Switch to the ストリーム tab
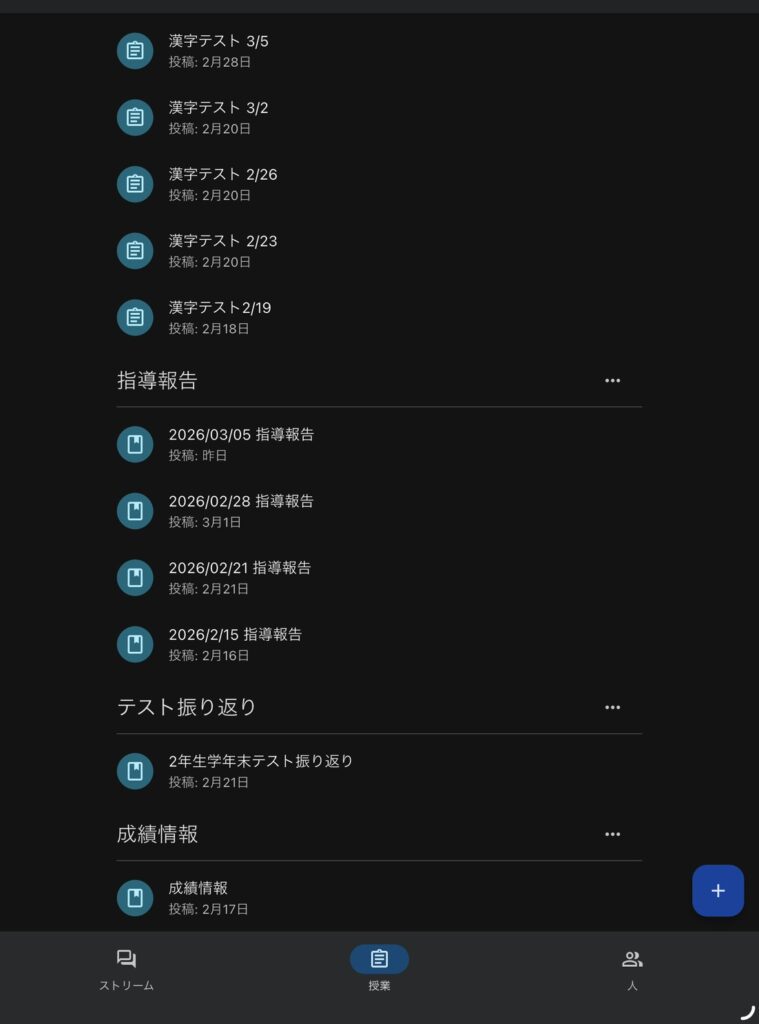The width and height of the screenshot is (759, 1024). [x=125, y=965]
